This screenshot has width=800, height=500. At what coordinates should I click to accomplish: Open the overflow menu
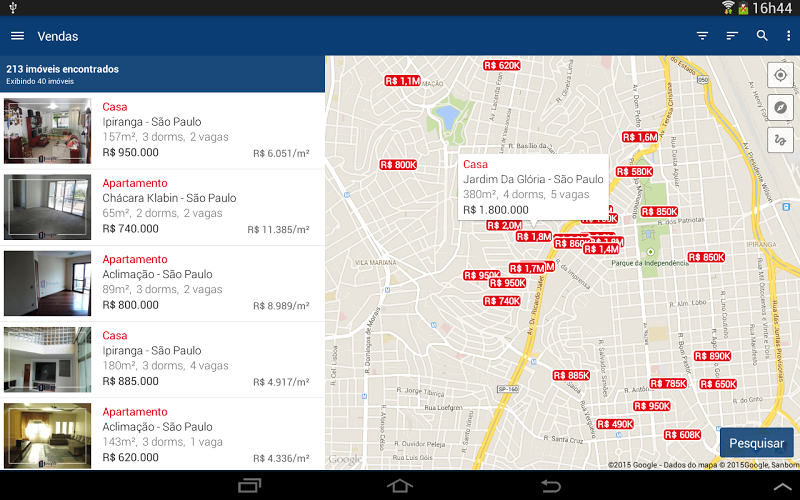[x=788, y=36]
